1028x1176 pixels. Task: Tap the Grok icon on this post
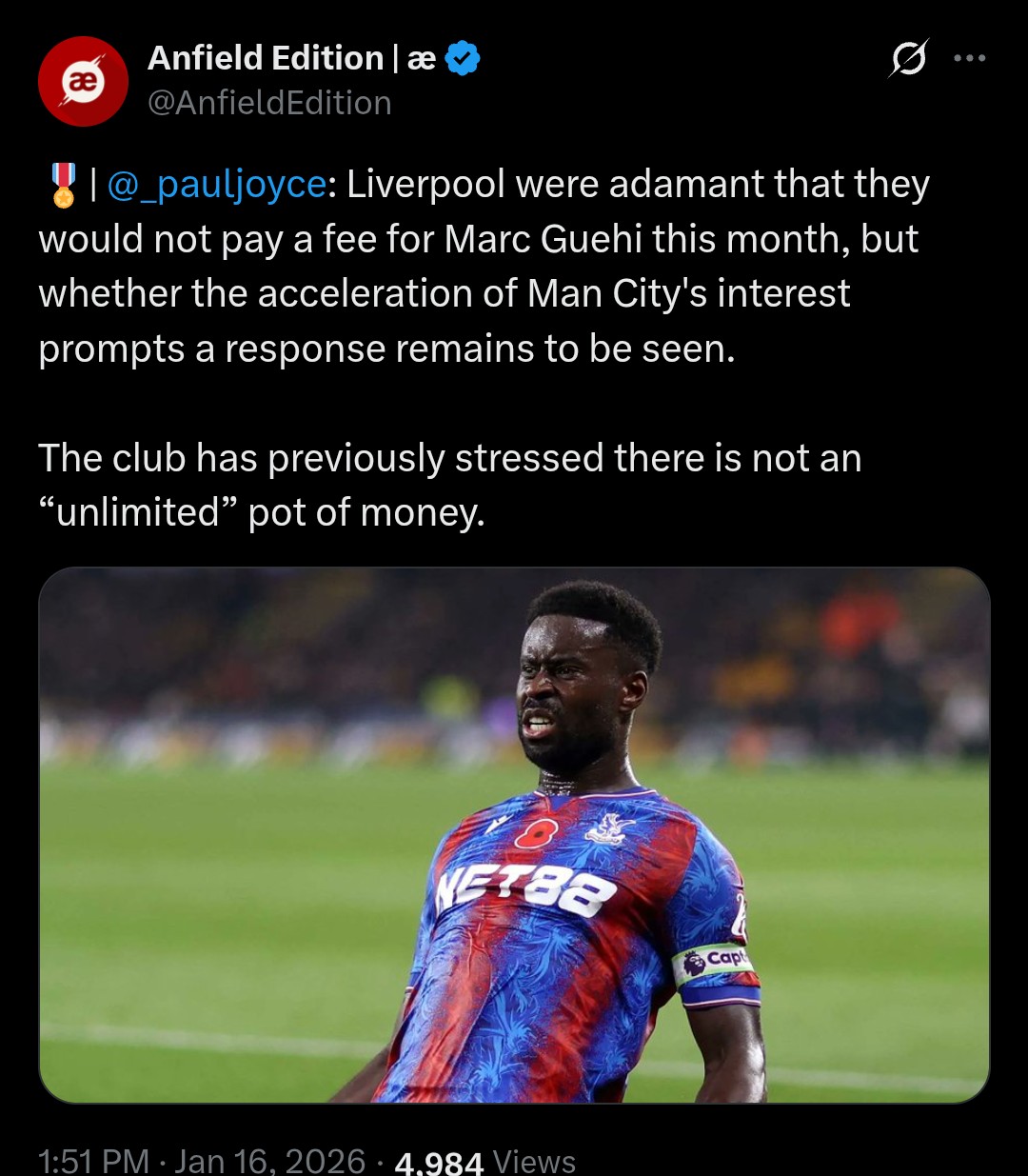pyautogui.click(x=907, y=59)
